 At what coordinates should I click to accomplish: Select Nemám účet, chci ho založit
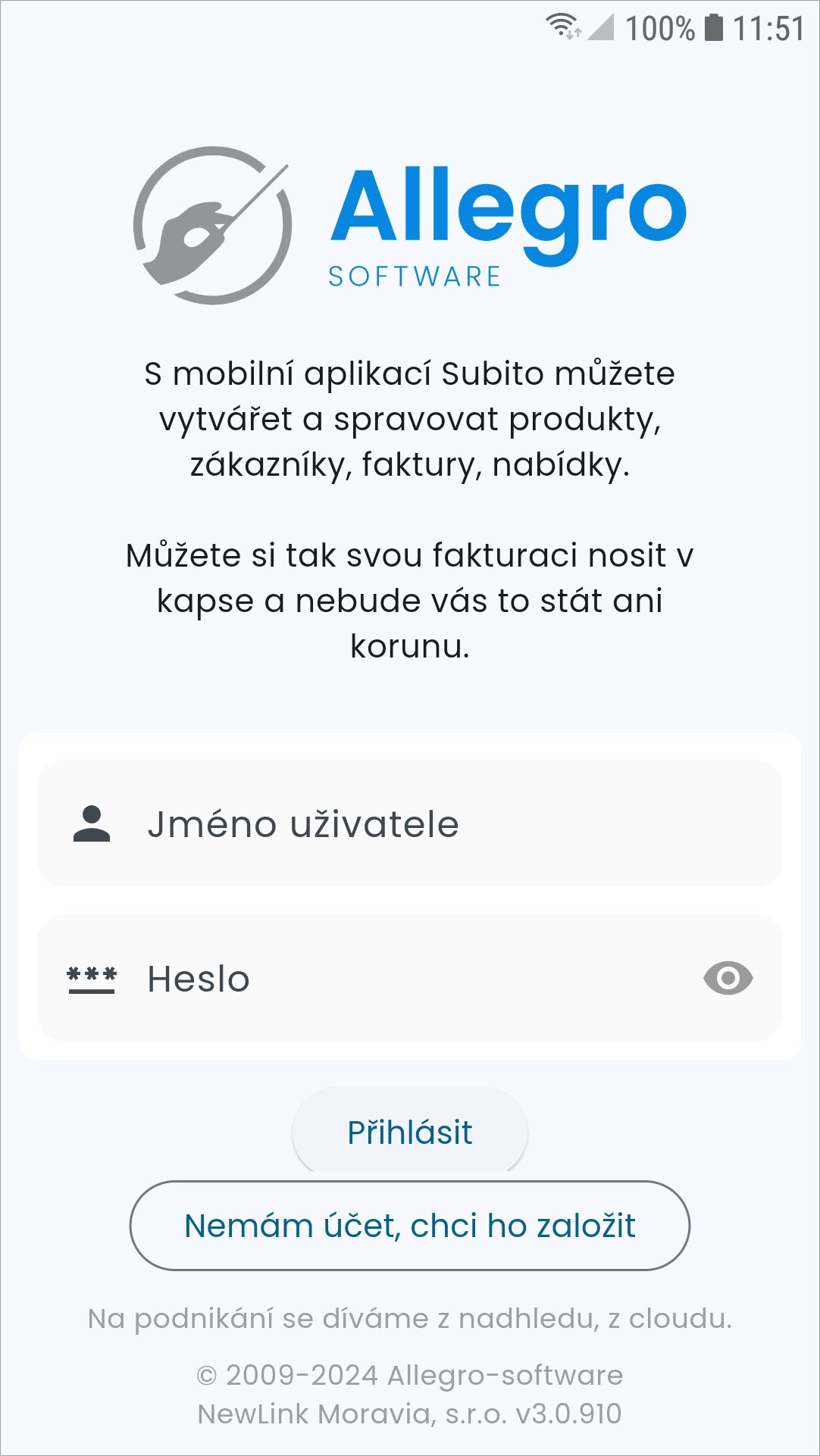(409, 1226)
